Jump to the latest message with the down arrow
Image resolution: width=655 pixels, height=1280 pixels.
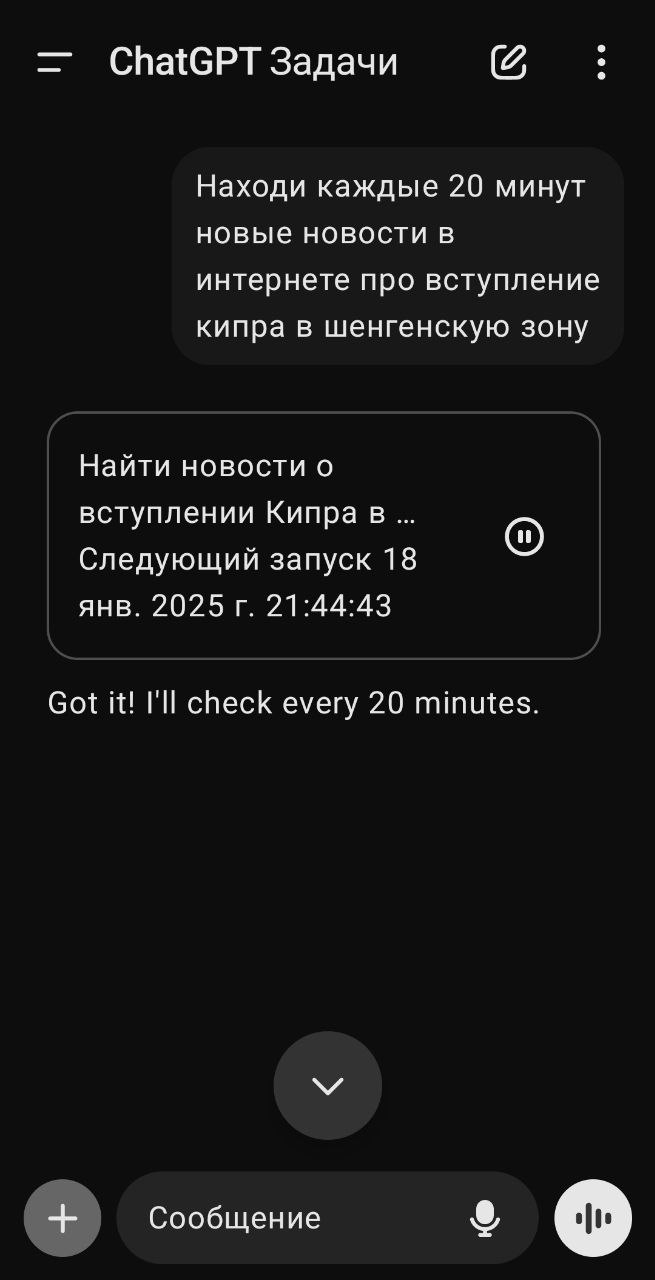328,1085
